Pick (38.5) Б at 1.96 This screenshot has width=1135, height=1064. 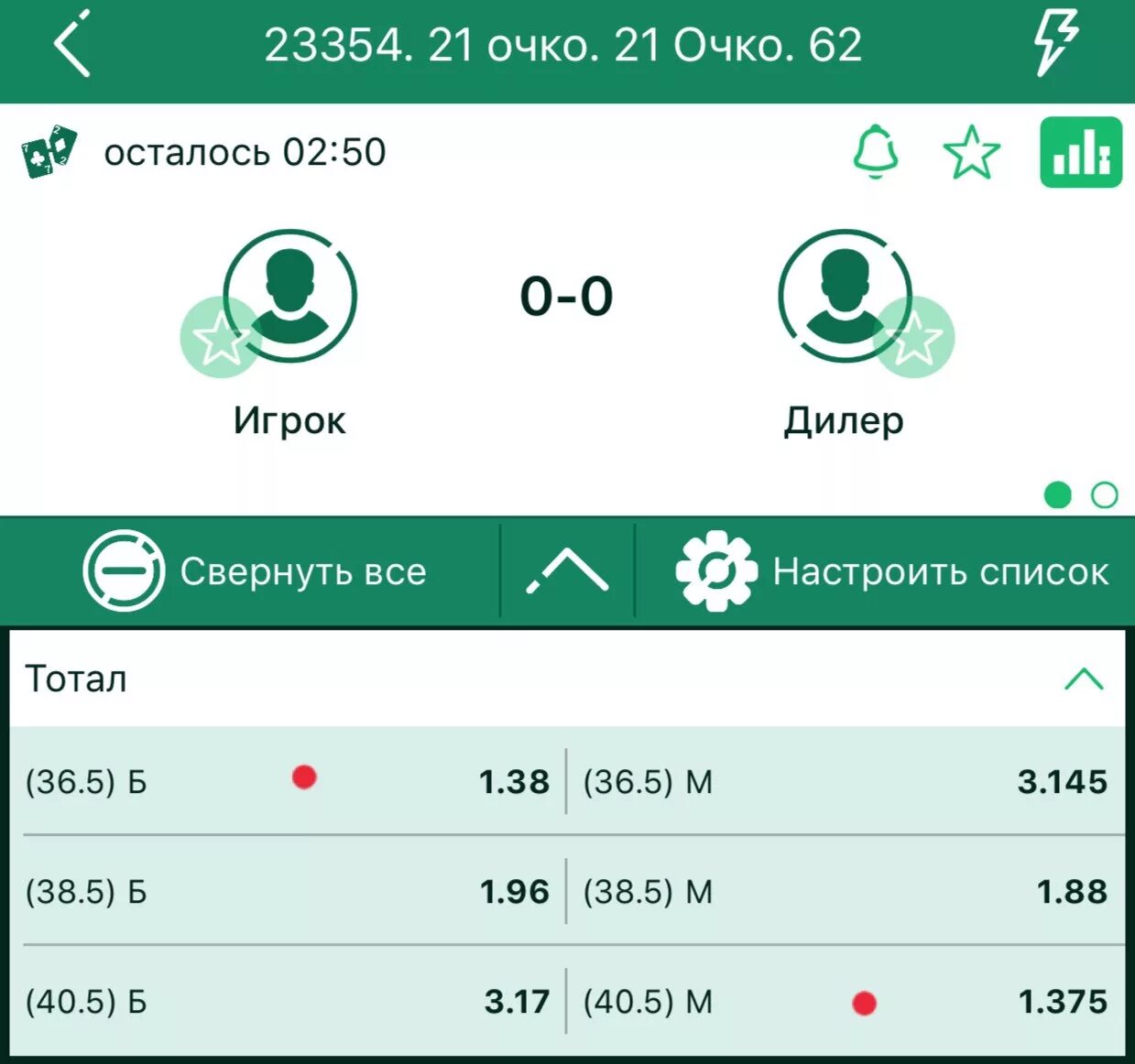coord(288,891)
